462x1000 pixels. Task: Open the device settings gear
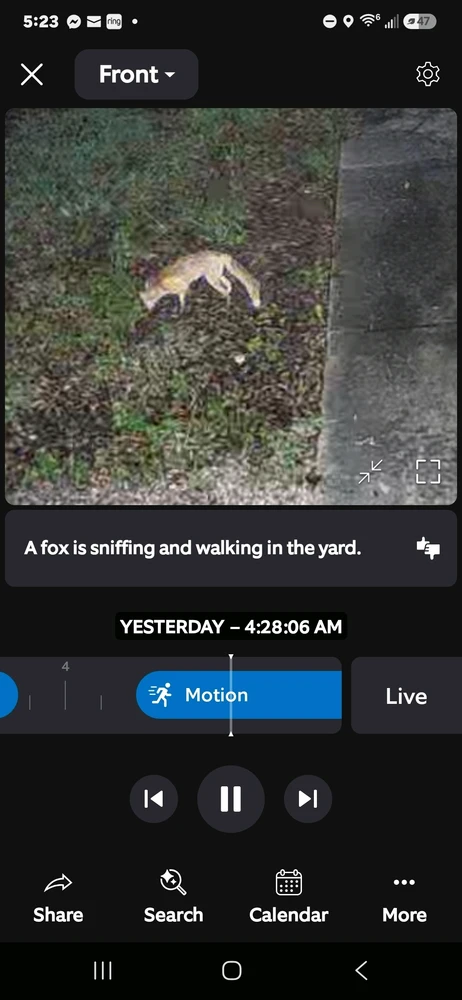[428, 75]
